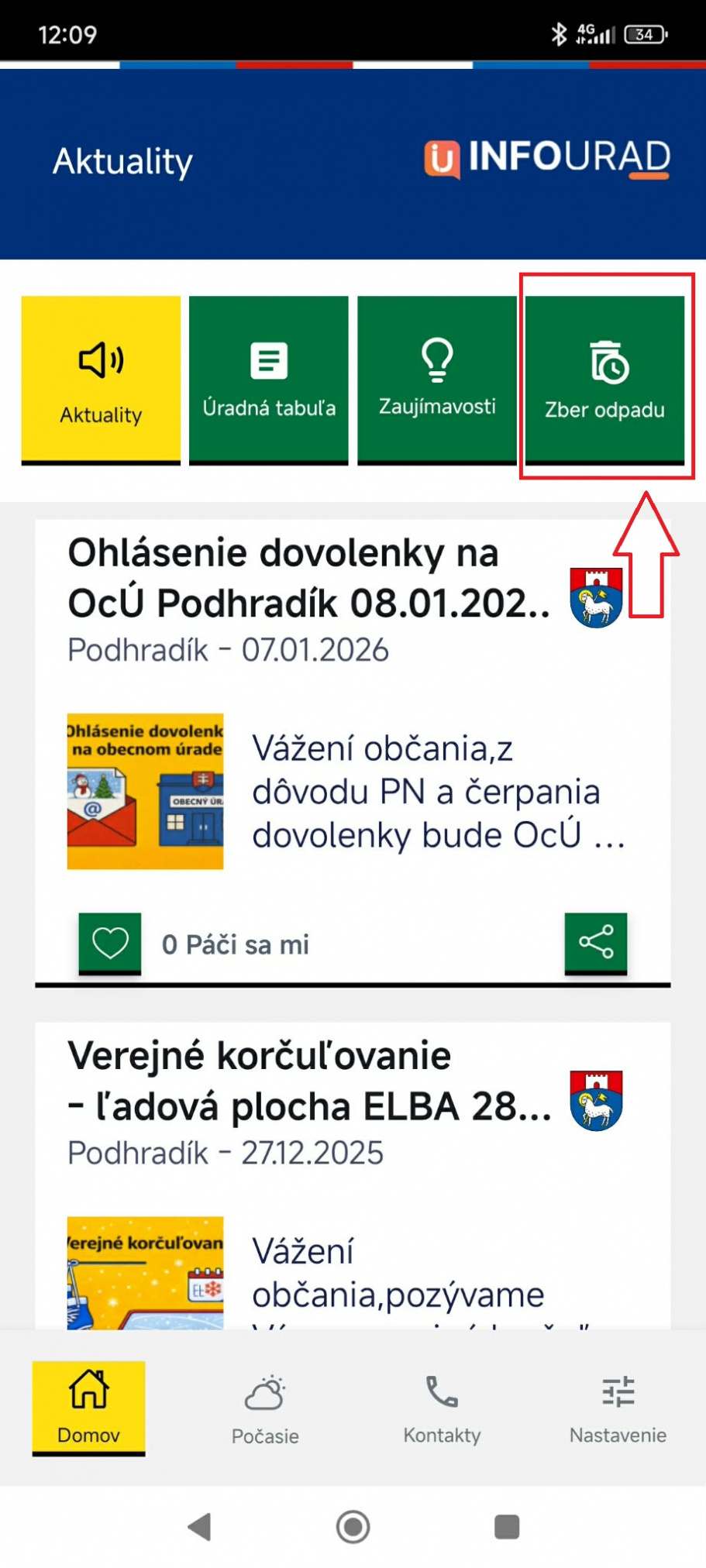The width and height of the screenshot is (706, 1568).
Task: Tap the system back button
Action: (199, 1526)
